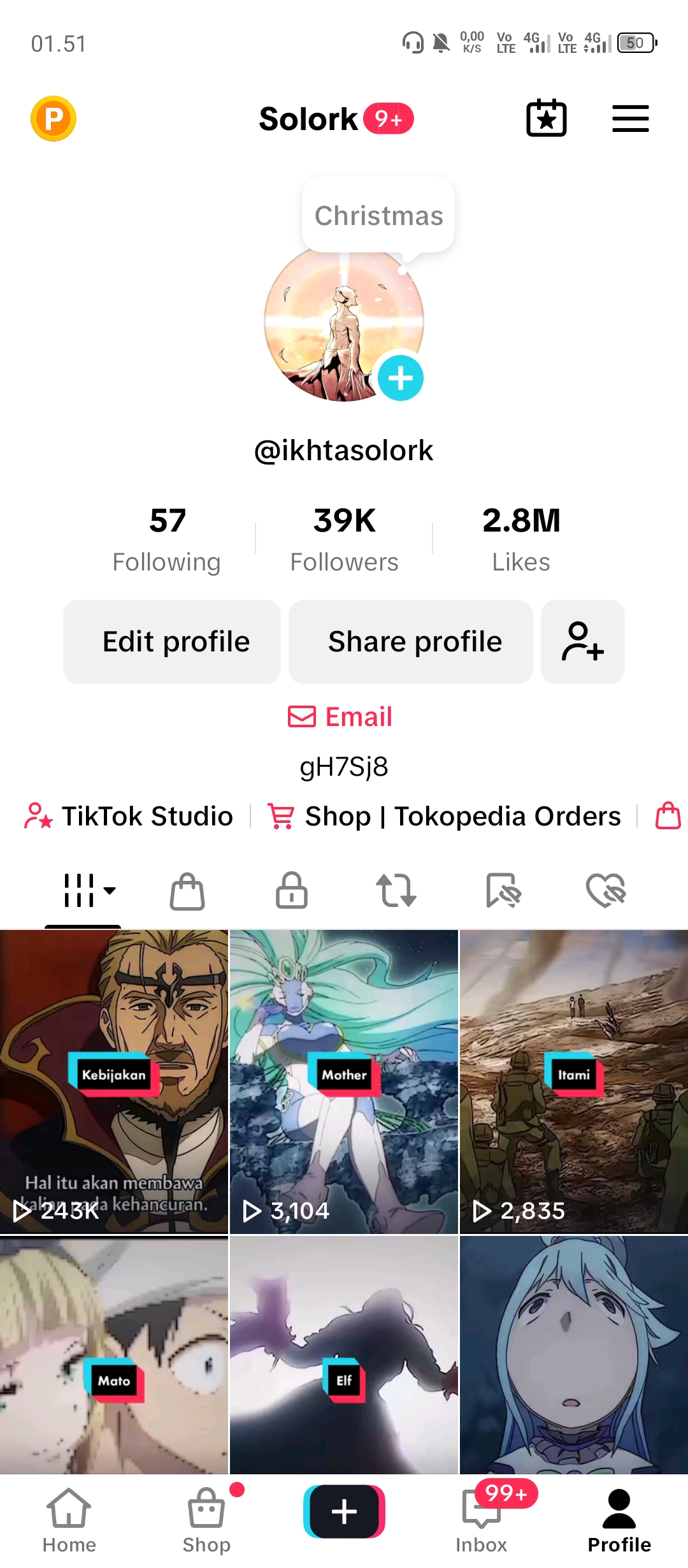The width and height of the screenshot is (688, 1568).
Task: Open the hamburger menu
Action: click(x=631, y=119)
